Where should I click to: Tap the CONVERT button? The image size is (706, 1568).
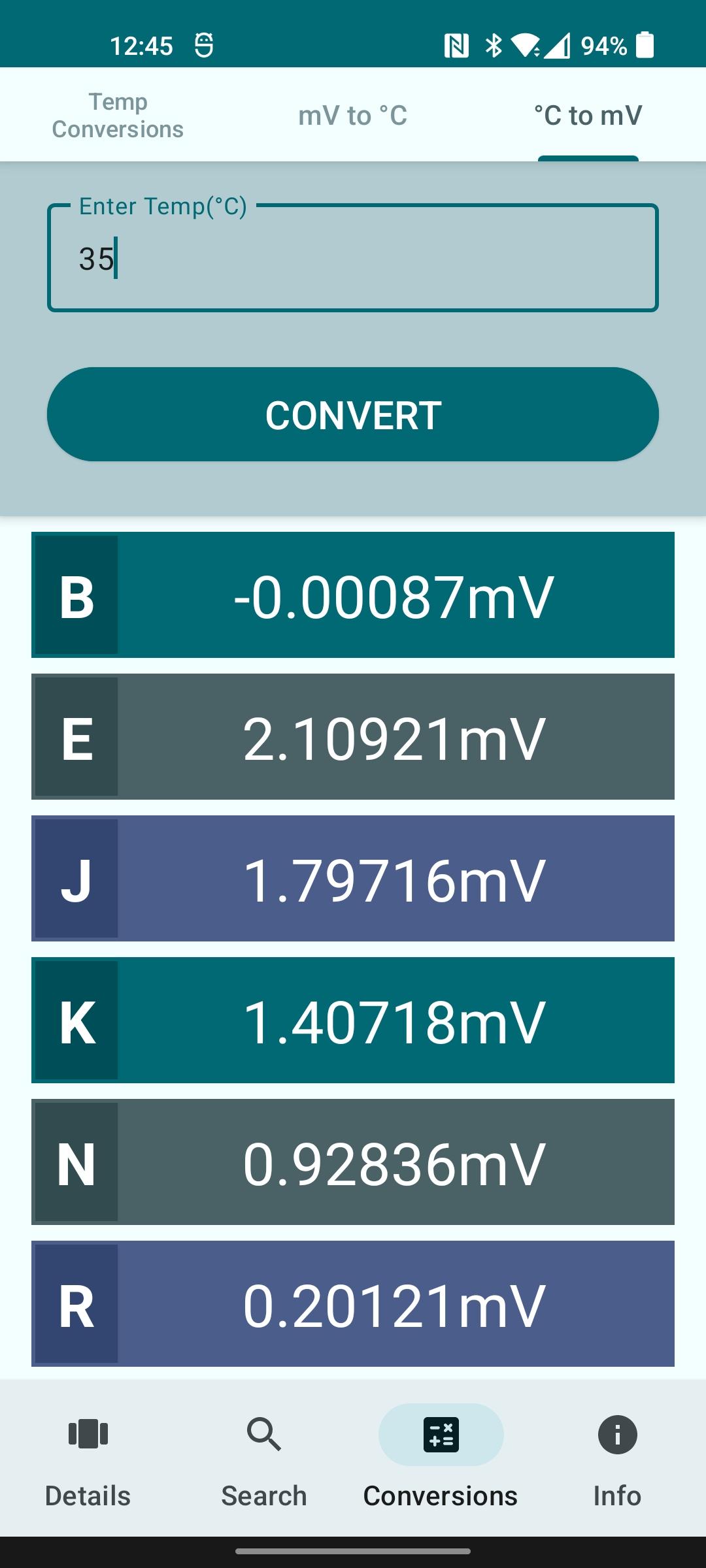(x=353, y=414)
